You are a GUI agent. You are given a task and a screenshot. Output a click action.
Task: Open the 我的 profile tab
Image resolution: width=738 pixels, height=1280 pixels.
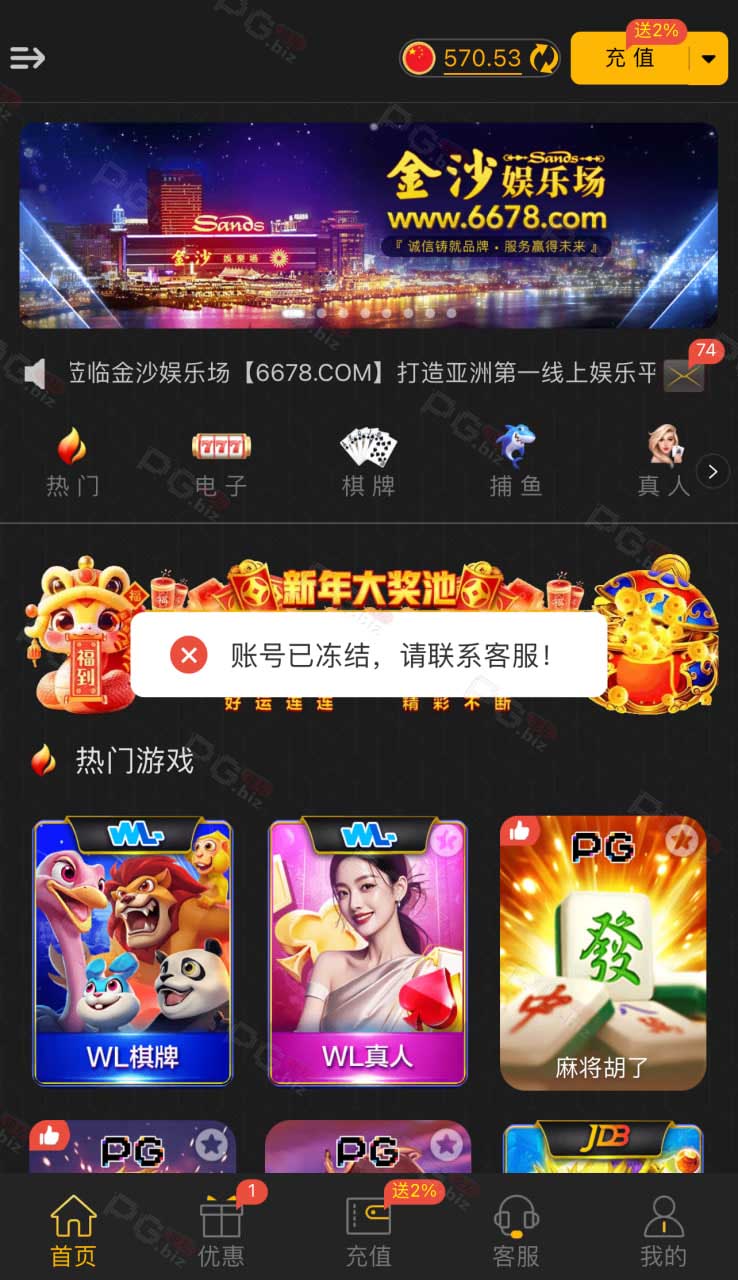[663, 1232]
